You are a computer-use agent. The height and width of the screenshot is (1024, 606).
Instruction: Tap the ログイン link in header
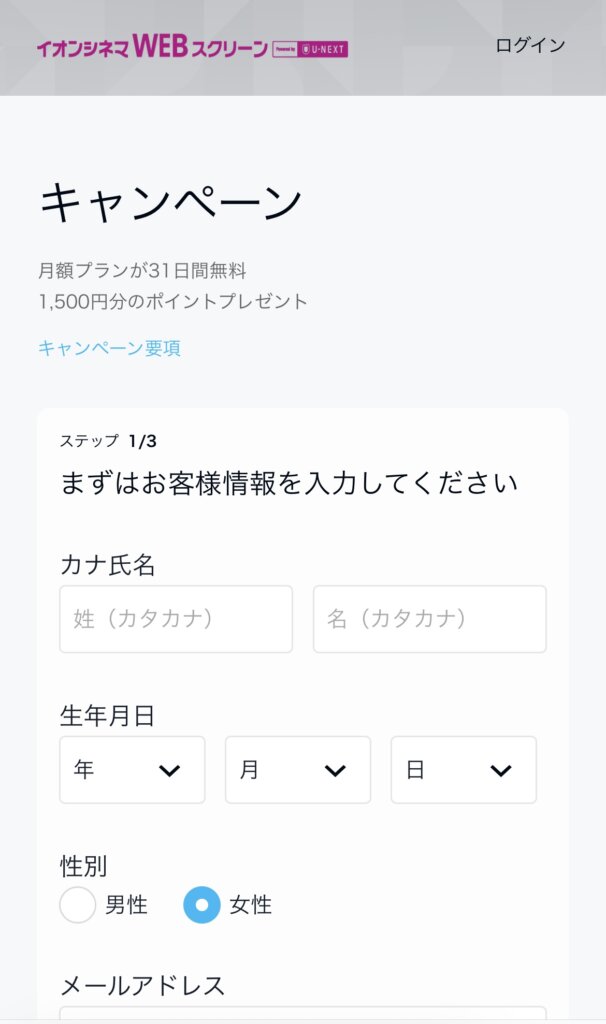[530, 45]
